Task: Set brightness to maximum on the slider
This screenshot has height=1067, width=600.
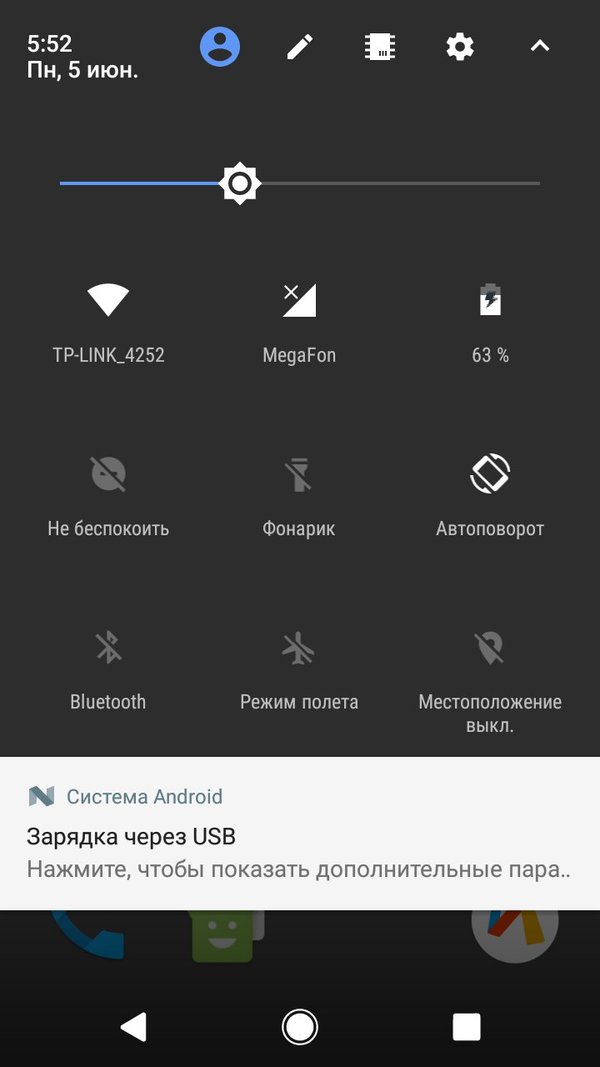Action: point(538,184)
